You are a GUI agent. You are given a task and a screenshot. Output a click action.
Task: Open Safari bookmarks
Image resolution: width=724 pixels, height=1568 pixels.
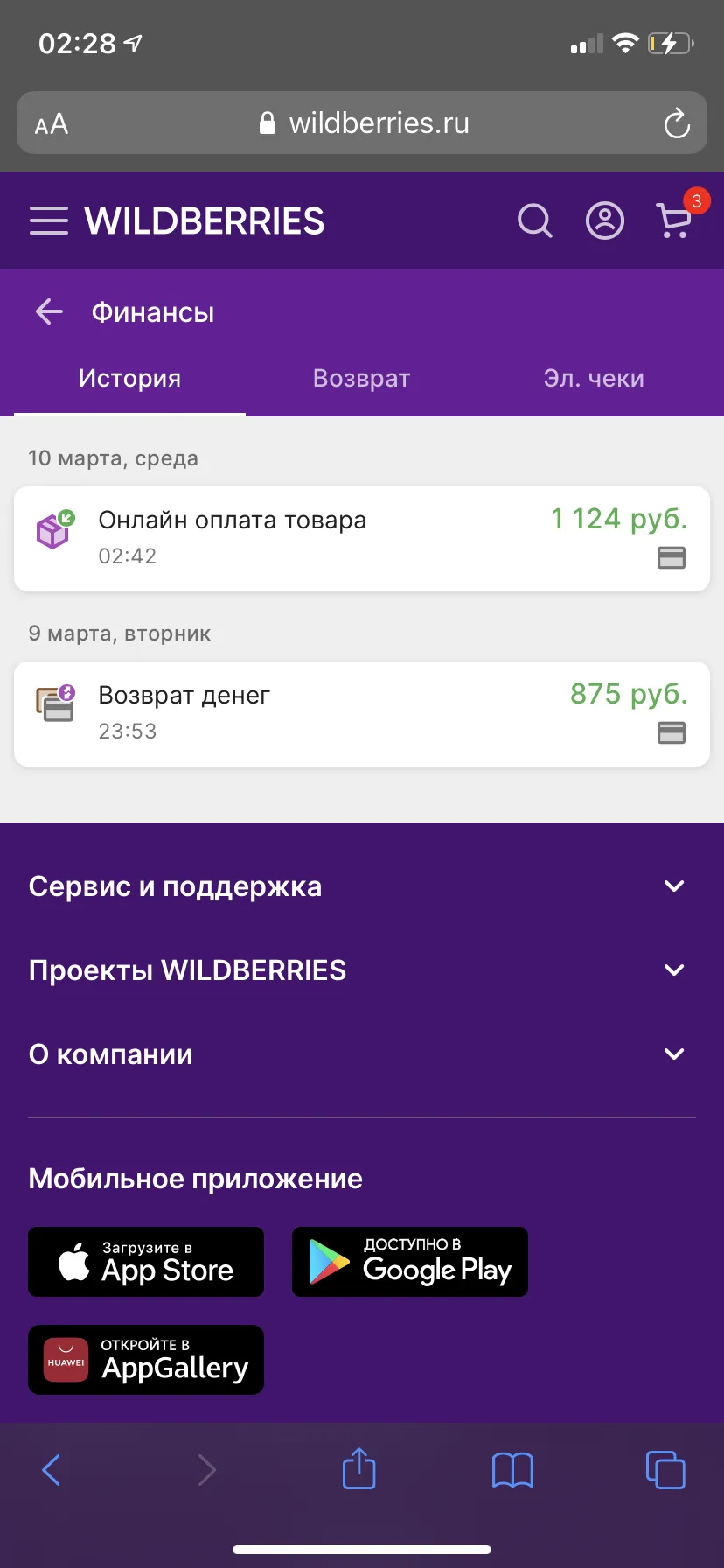click(x=512, y=1470)
